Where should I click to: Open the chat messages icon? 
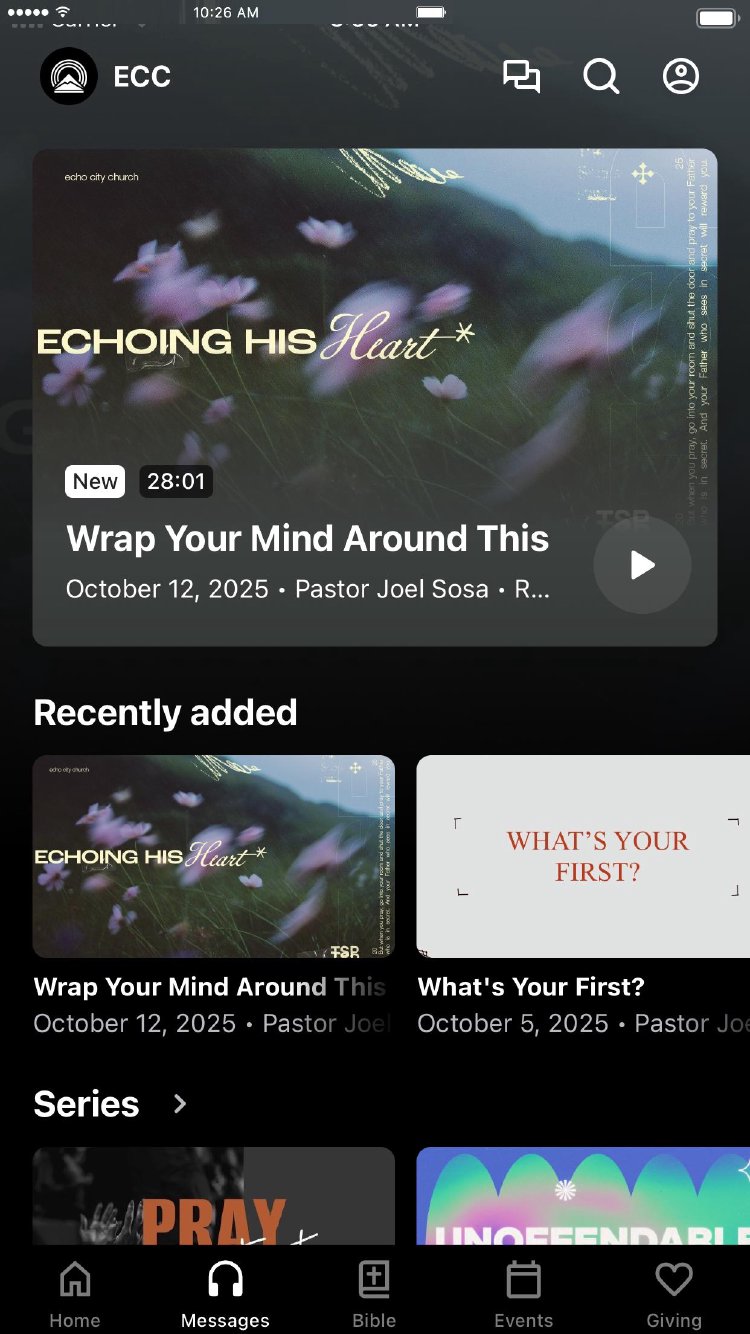tap(521, 76)
